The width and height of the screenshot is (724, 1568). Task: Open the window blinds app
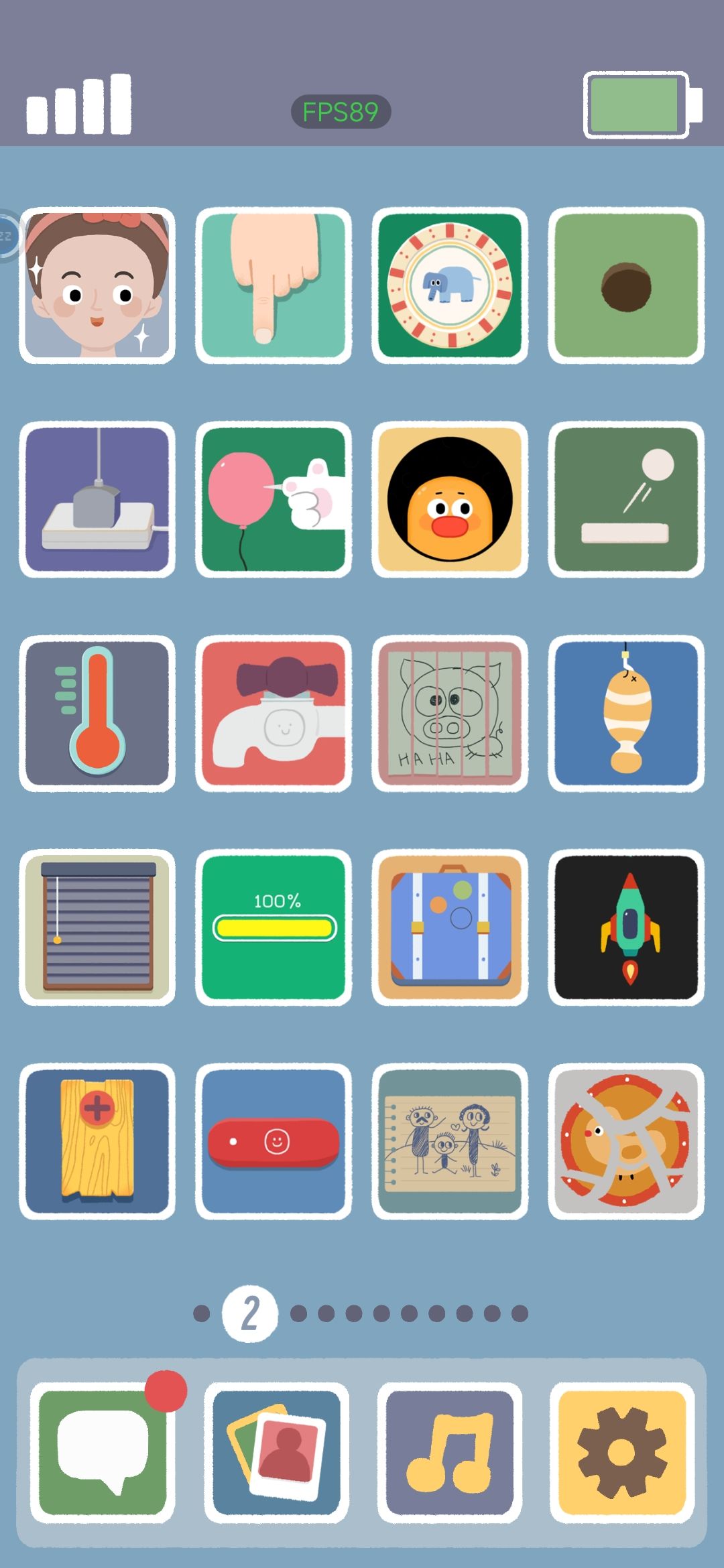97,927
